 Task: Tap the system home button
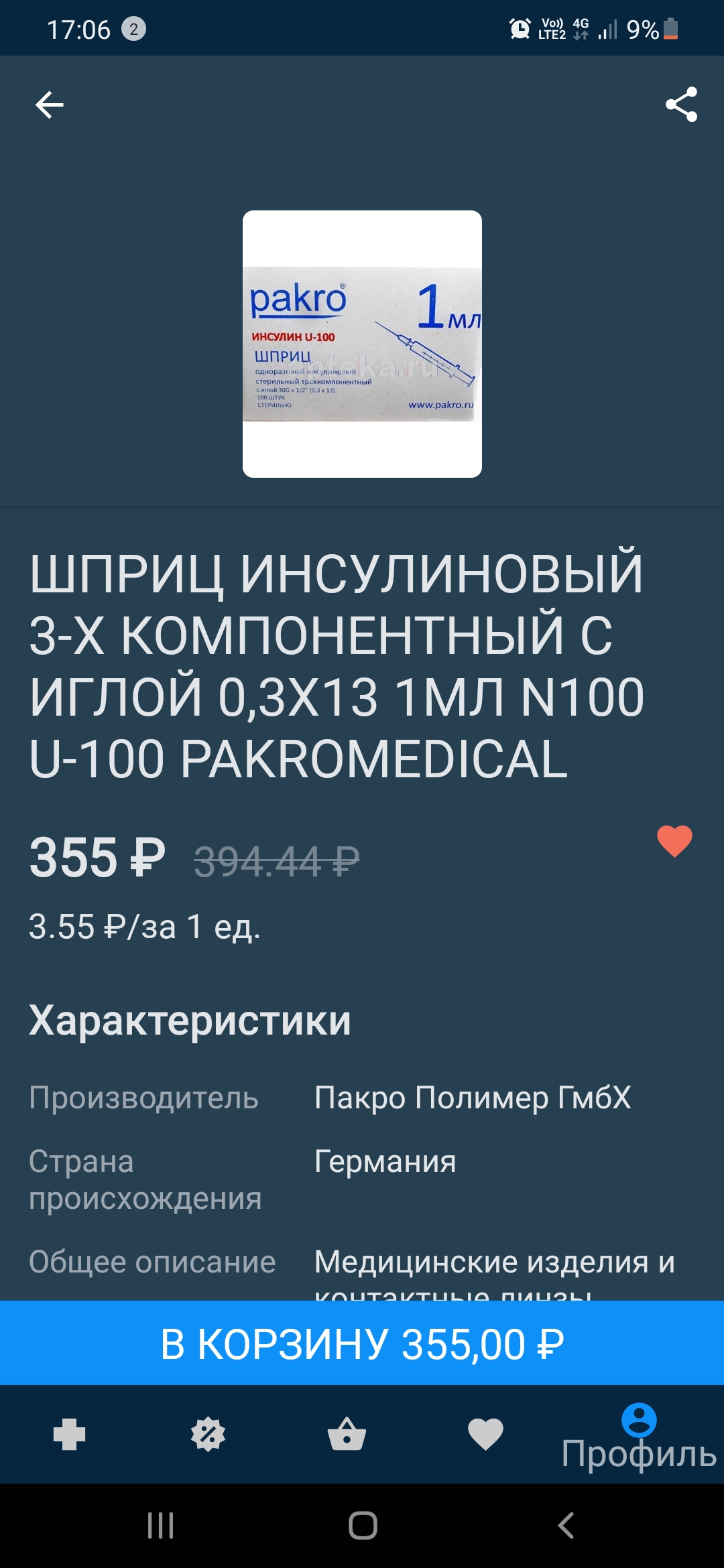363,1526
